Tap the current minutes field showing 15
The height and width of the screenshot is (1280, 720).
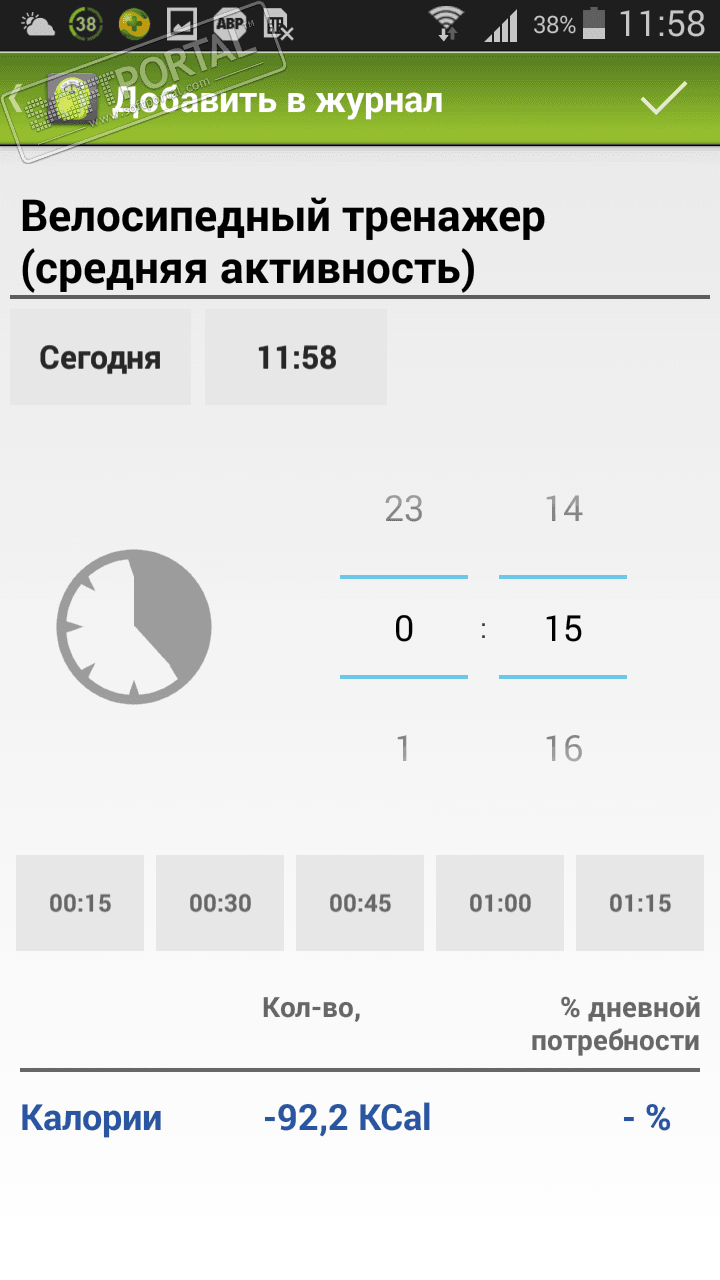pos(563,629)
